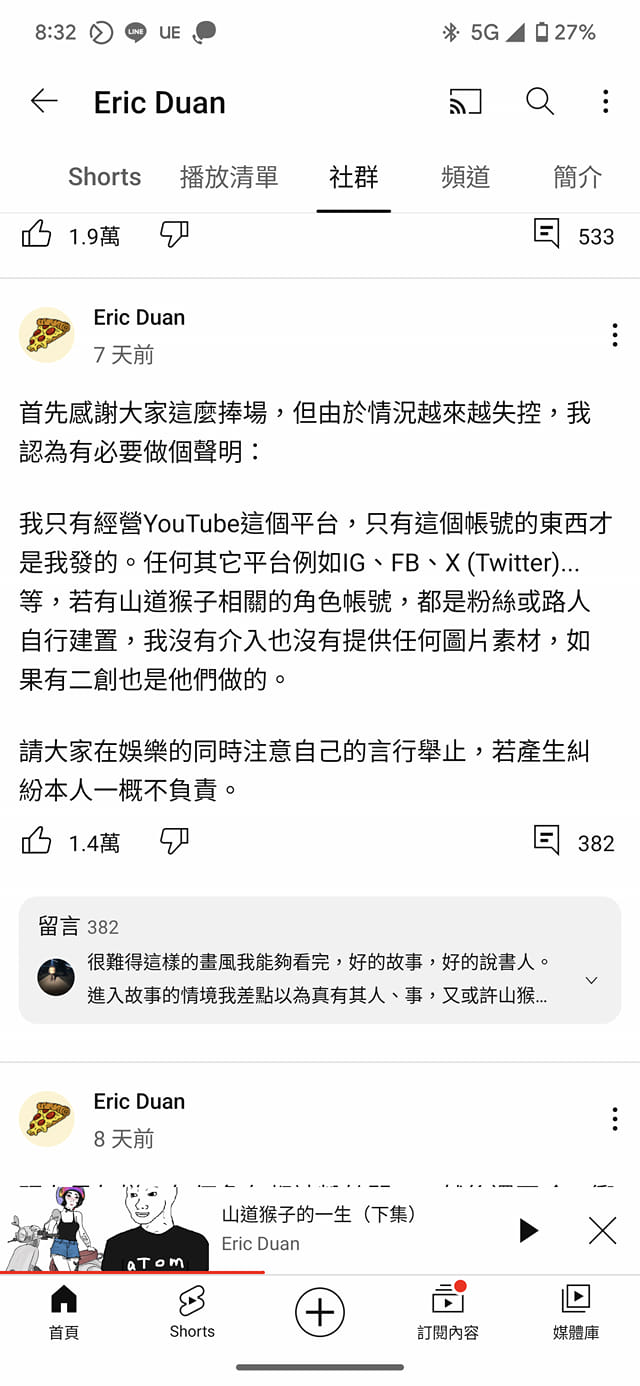Open 訂閱內容 subscriptions tab

point(447,1312)
